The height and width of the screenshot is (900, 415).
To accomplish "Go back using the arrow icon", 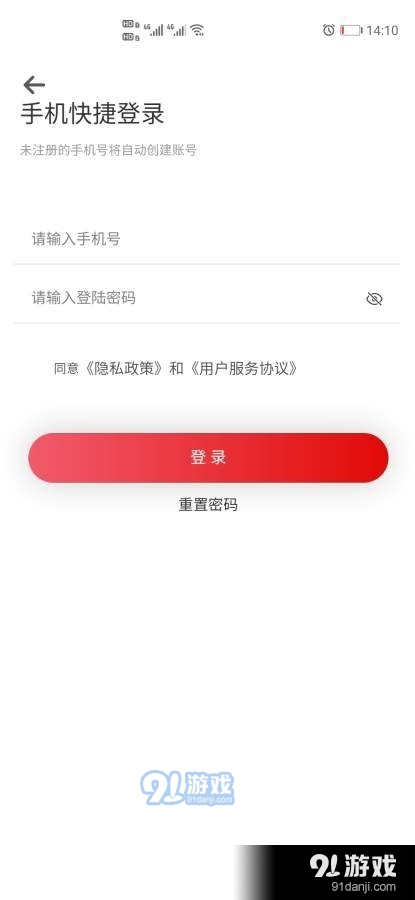I will click(34, 85).
